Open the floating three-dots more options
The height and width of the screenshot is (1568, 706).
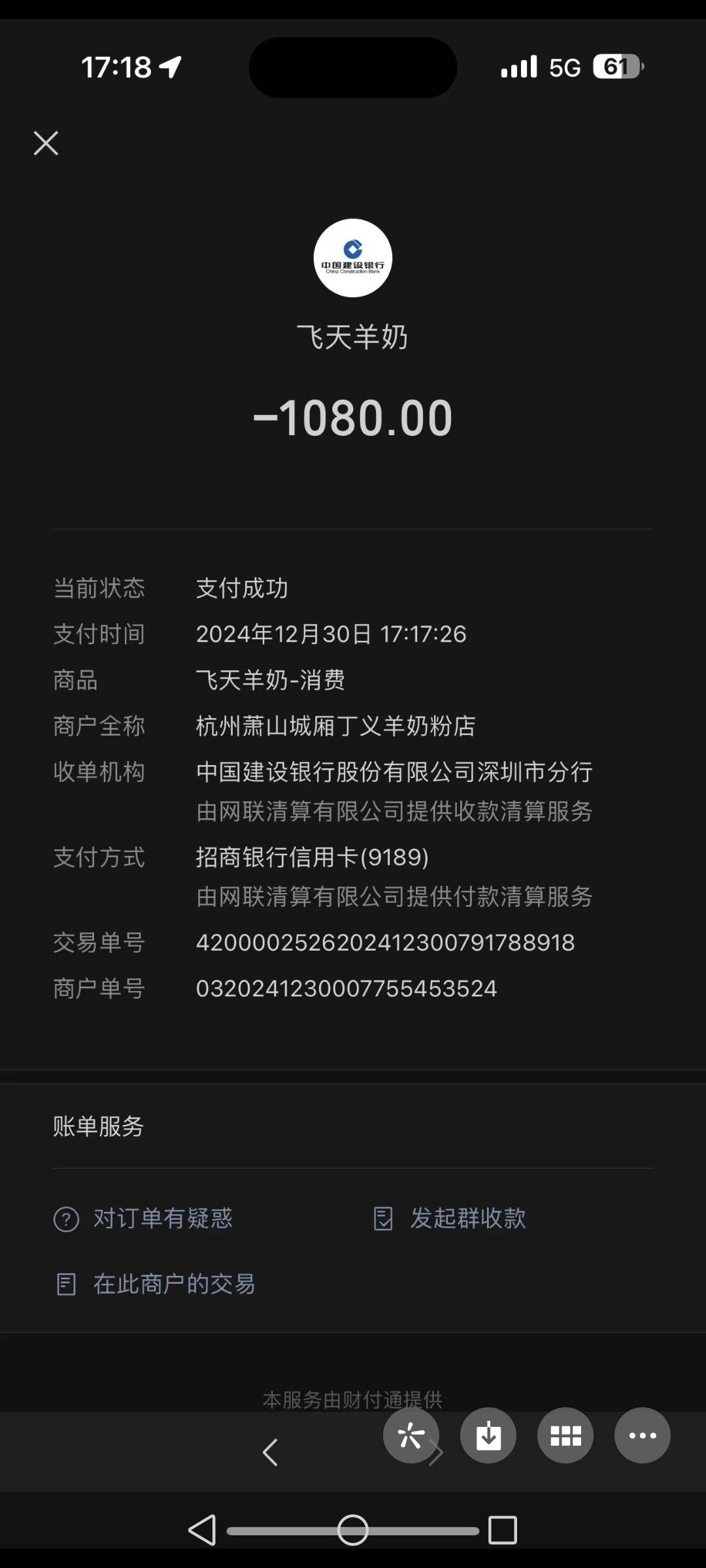(x=642, y=1435)
